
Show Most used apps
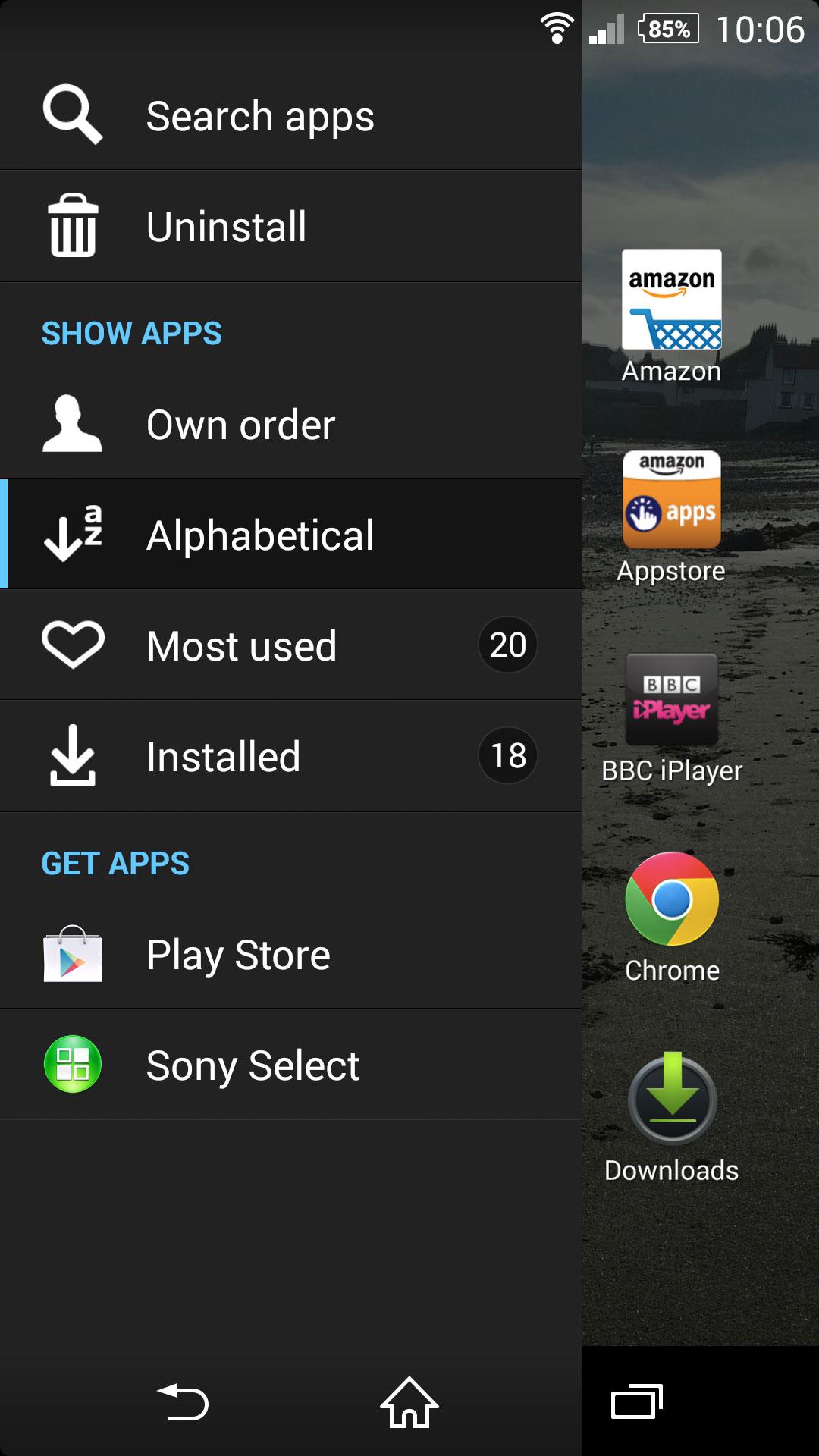point(290,645)
